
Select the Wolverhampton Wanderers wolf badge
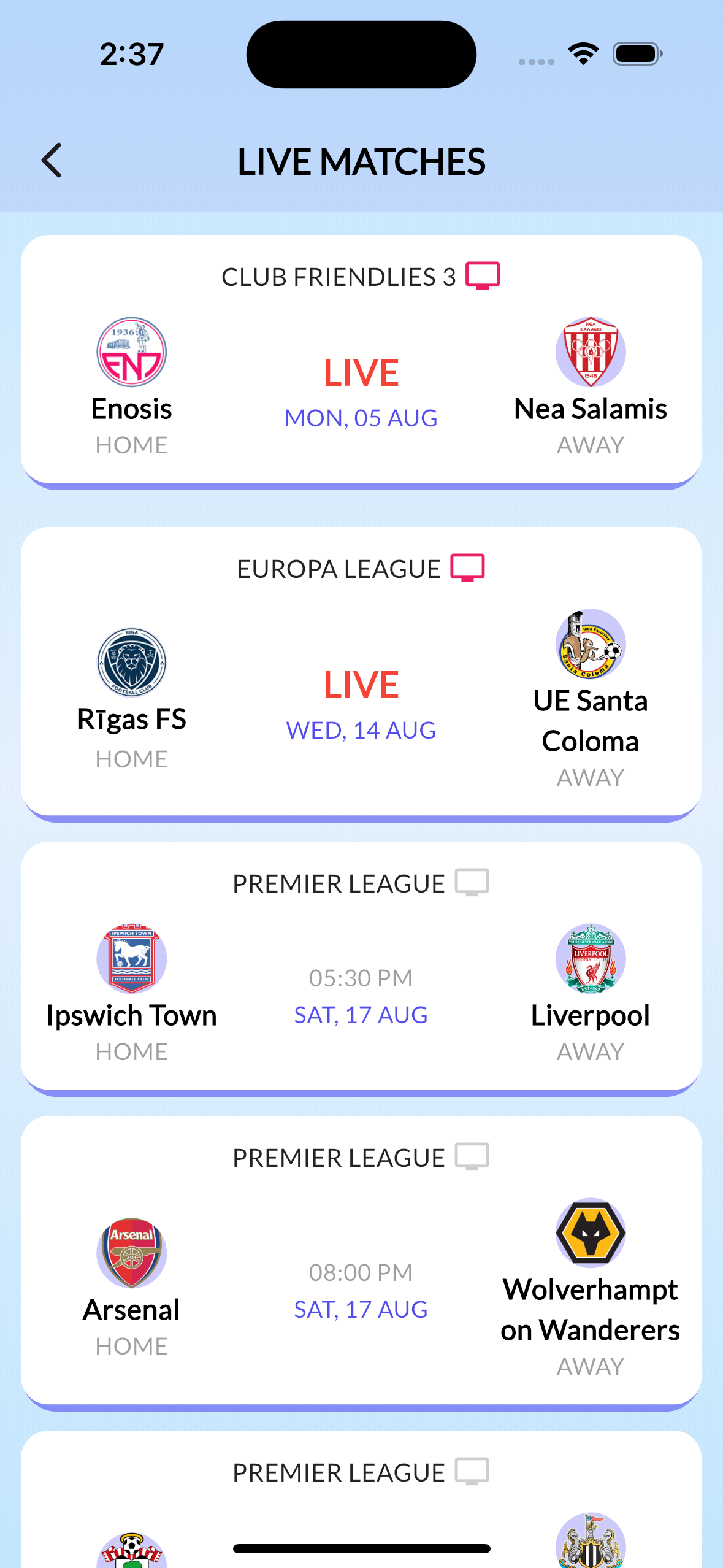tap(591, 1233)
